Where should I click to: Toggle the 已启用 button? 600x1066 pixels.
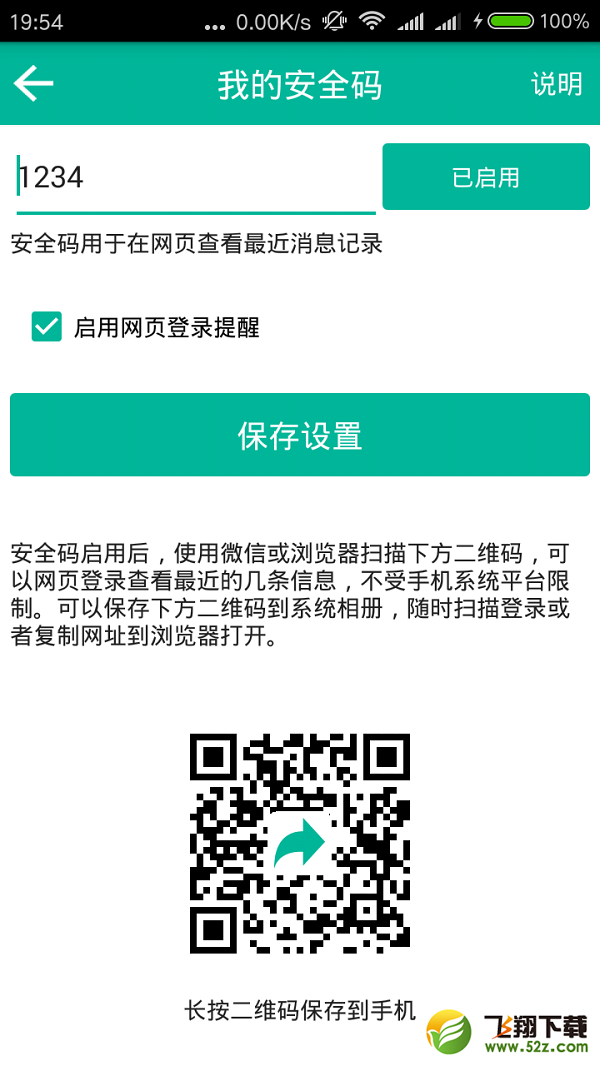[x=486, y=177]
